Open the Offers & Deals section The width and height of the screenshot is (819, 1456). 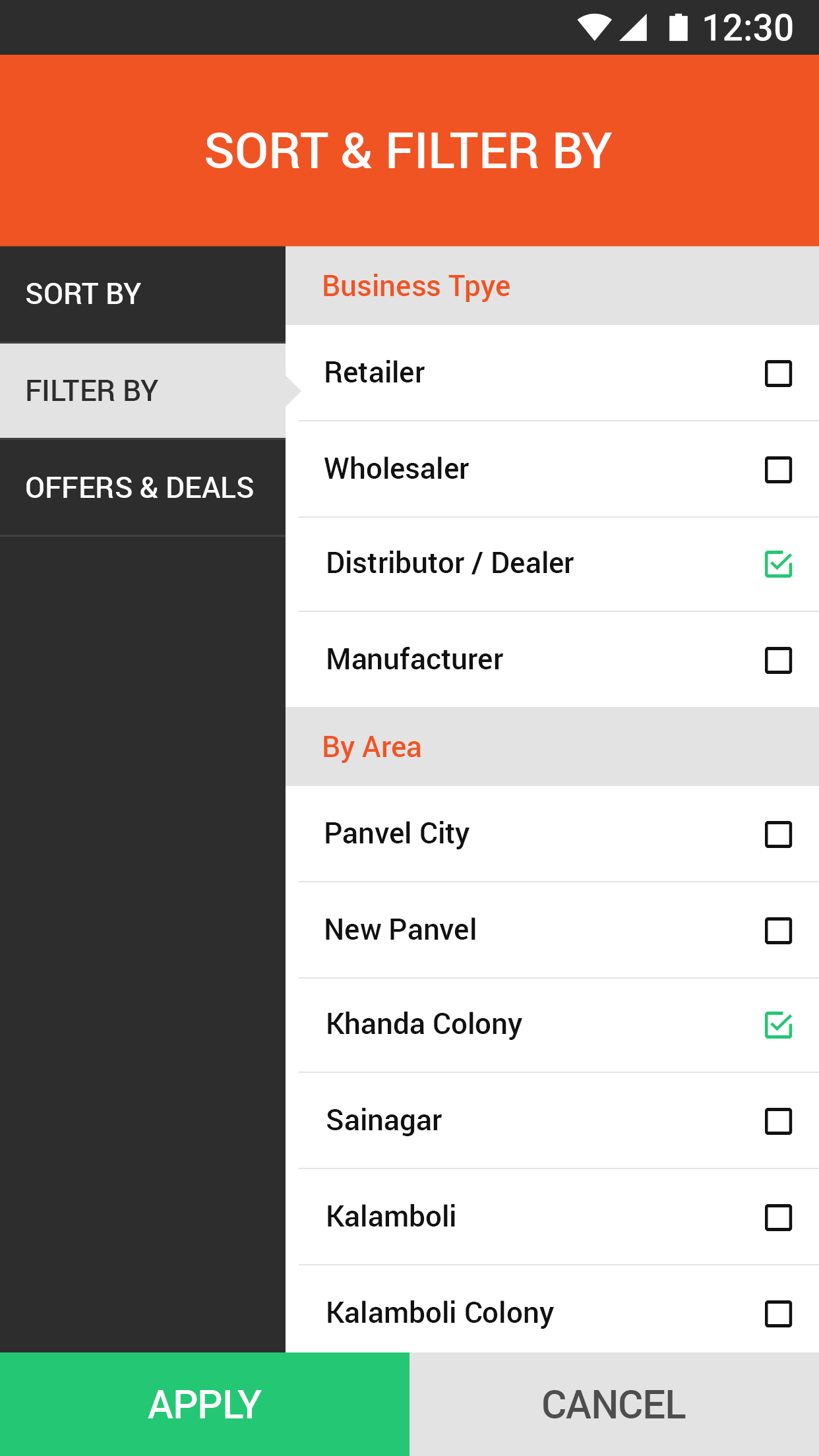pyautogui.click(x=142, y=488)
